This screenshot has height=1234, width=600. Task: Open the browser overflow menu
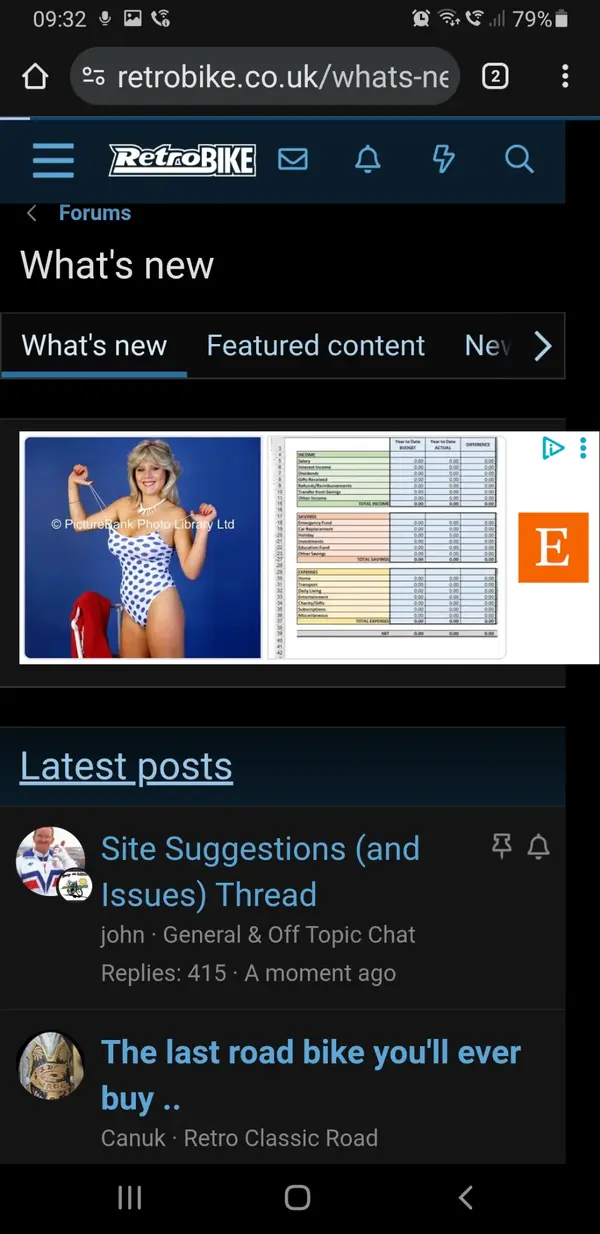565,77
